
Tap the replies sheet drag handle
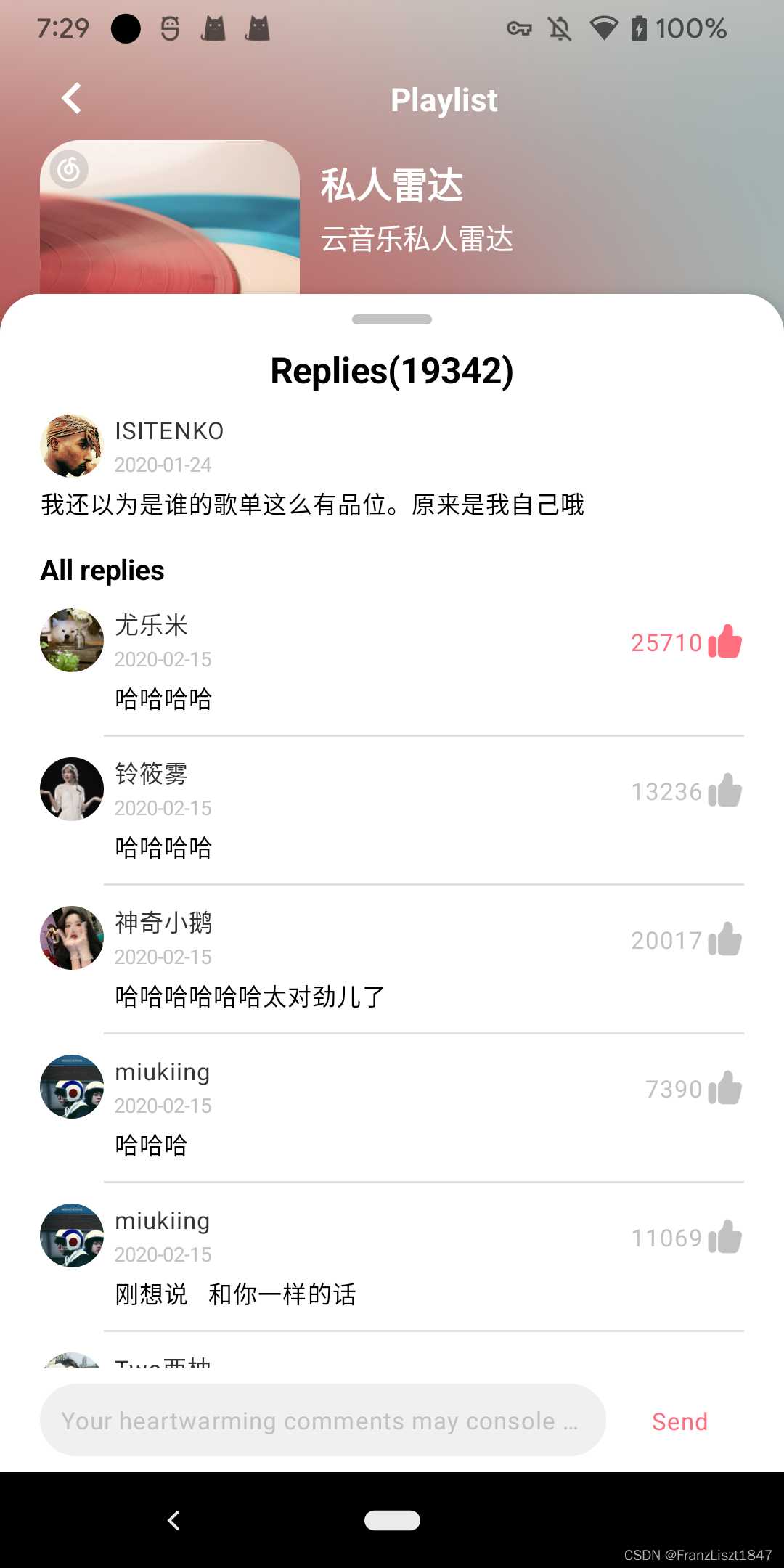[x=392, y=319]
